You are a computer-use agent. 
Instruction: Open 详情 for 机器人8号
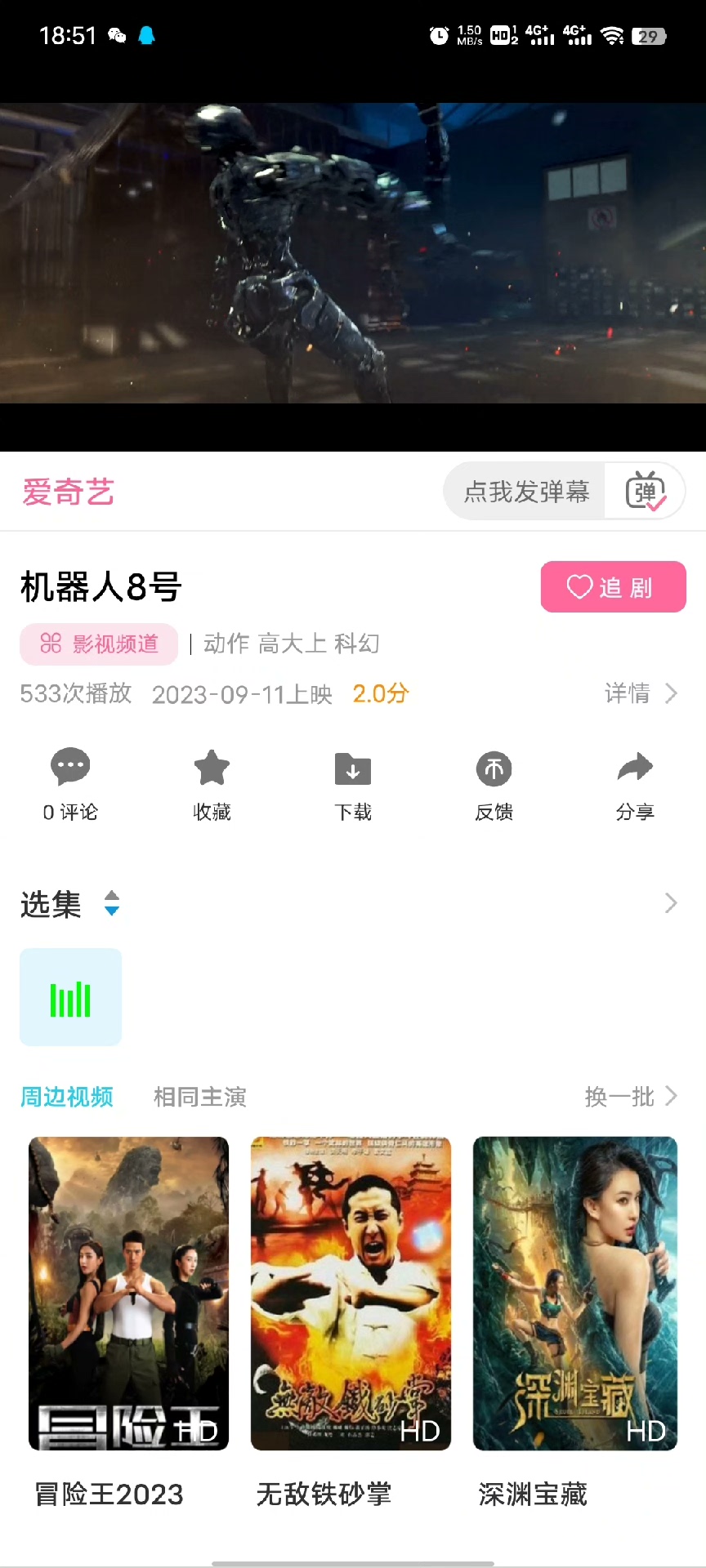point(641,694)
